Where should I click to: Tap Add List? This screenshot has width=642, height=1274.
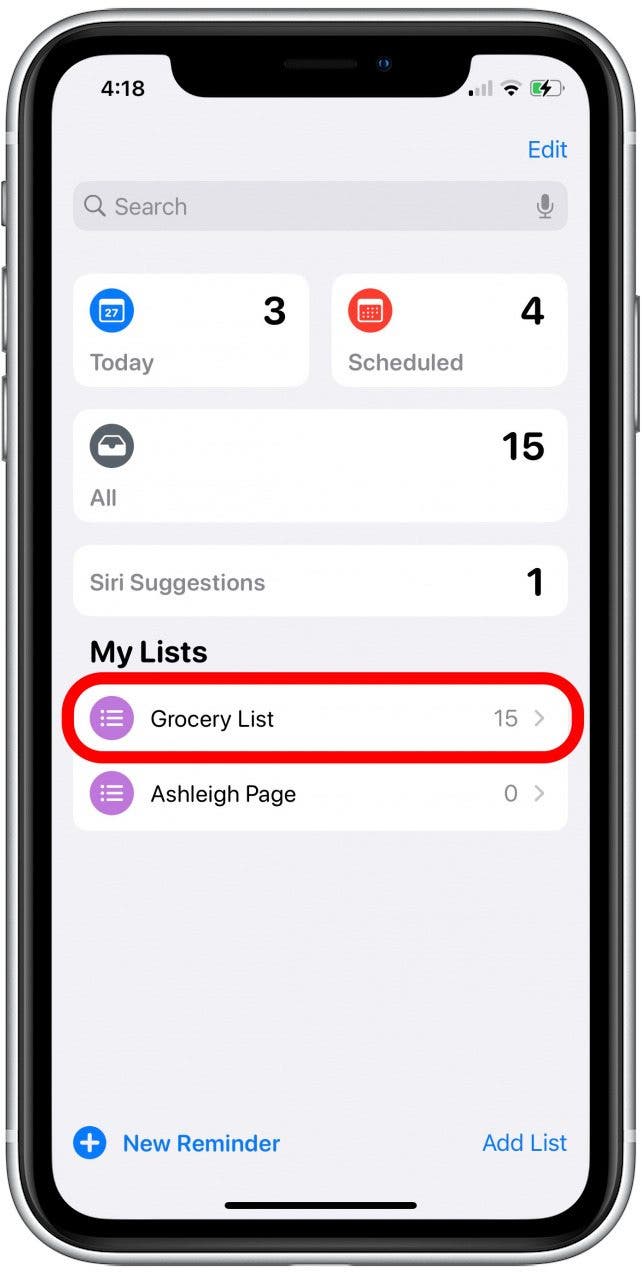[525, 1143]
